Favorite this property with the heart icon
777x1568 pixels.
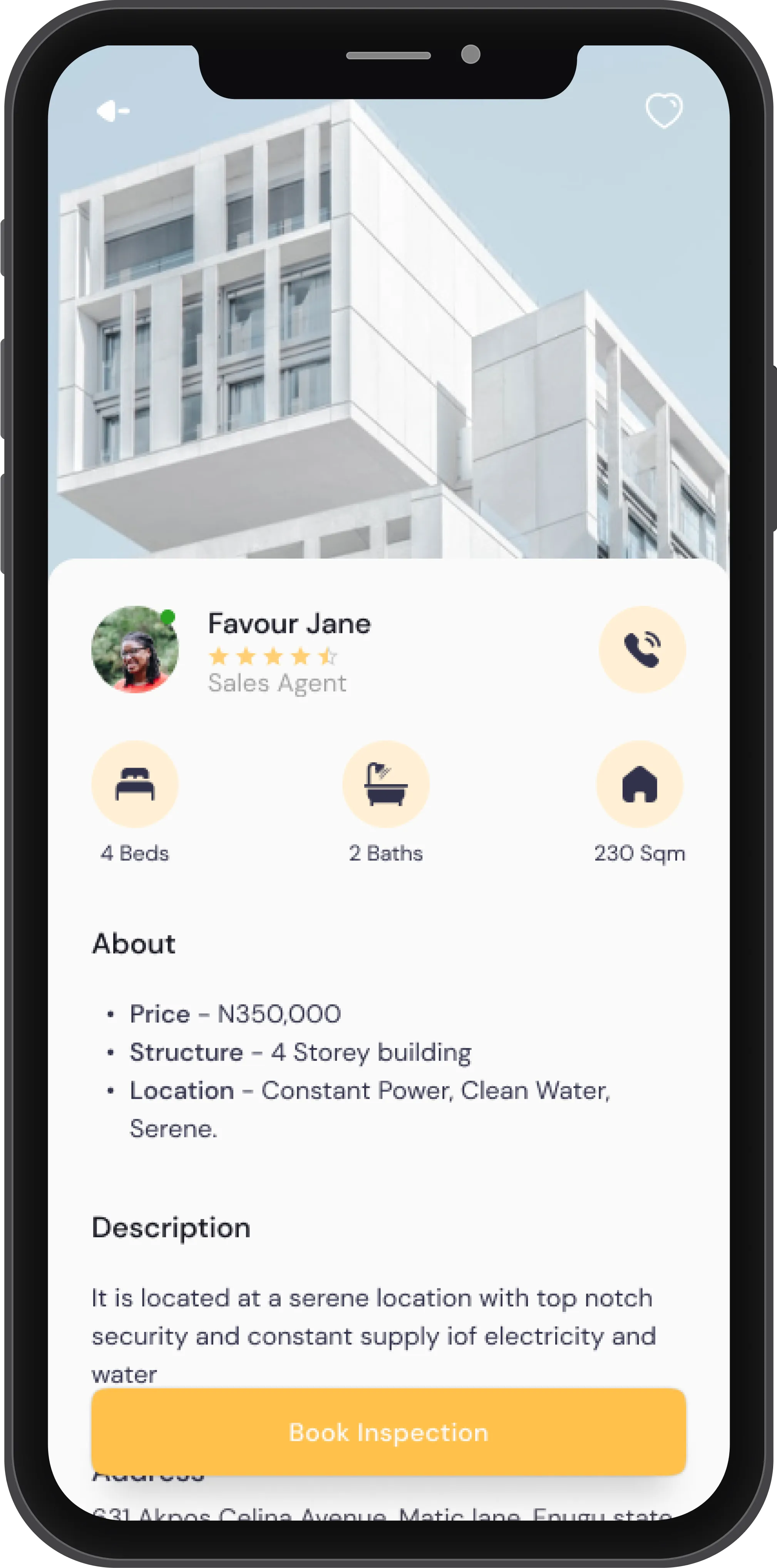tap(663, 111)
